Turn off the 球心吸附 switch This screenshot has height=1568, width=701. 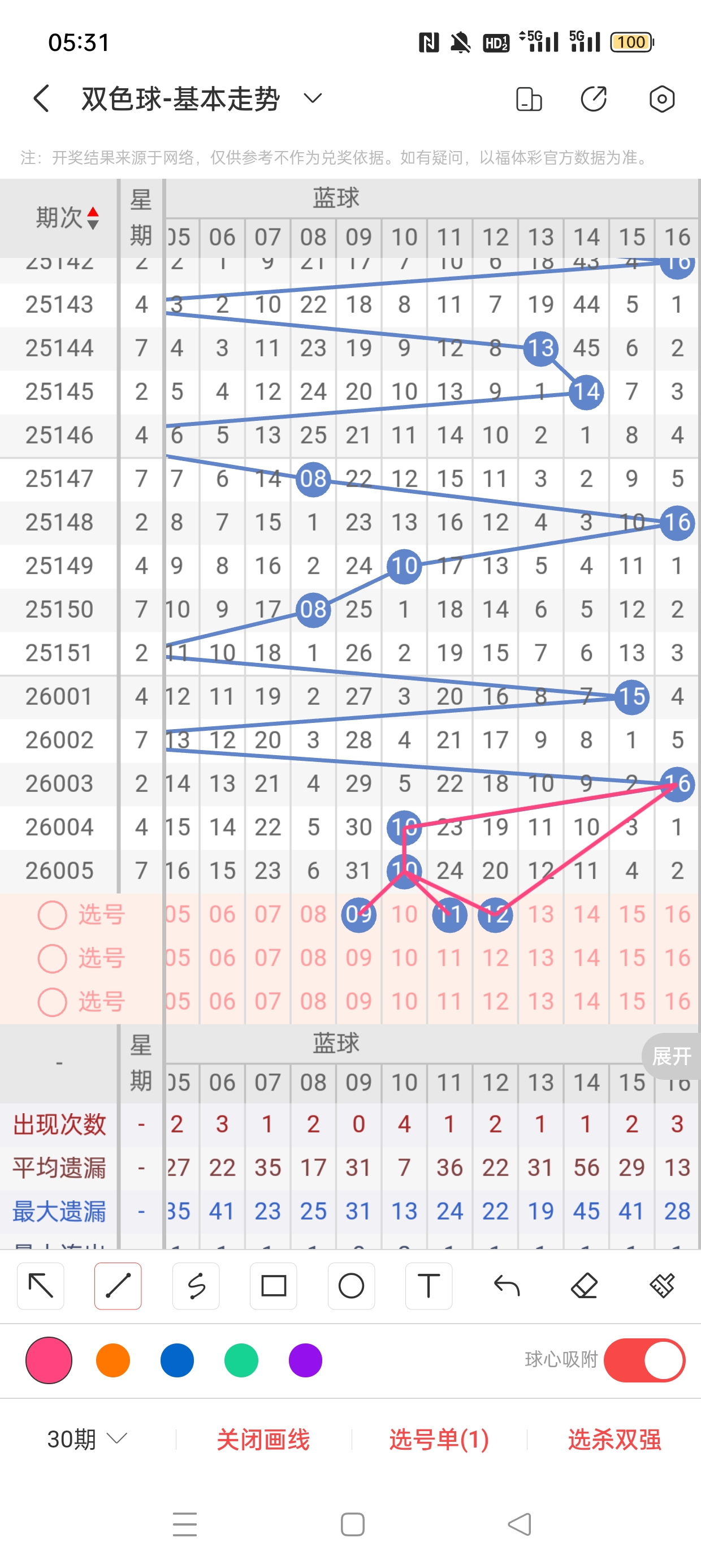pos(644,1360)
